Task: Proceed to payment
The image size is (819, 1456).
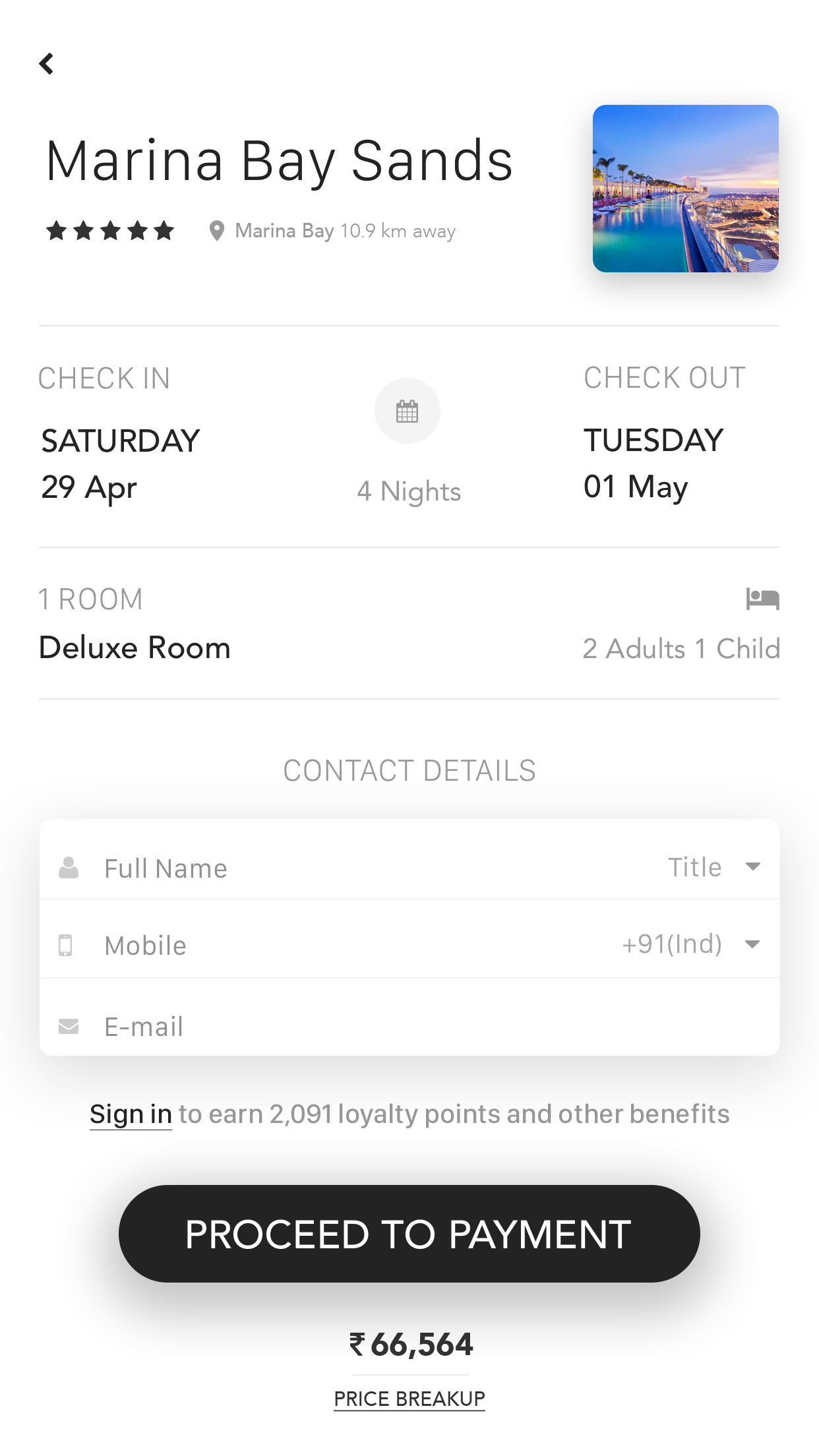Action: [x=409, y=1234]
